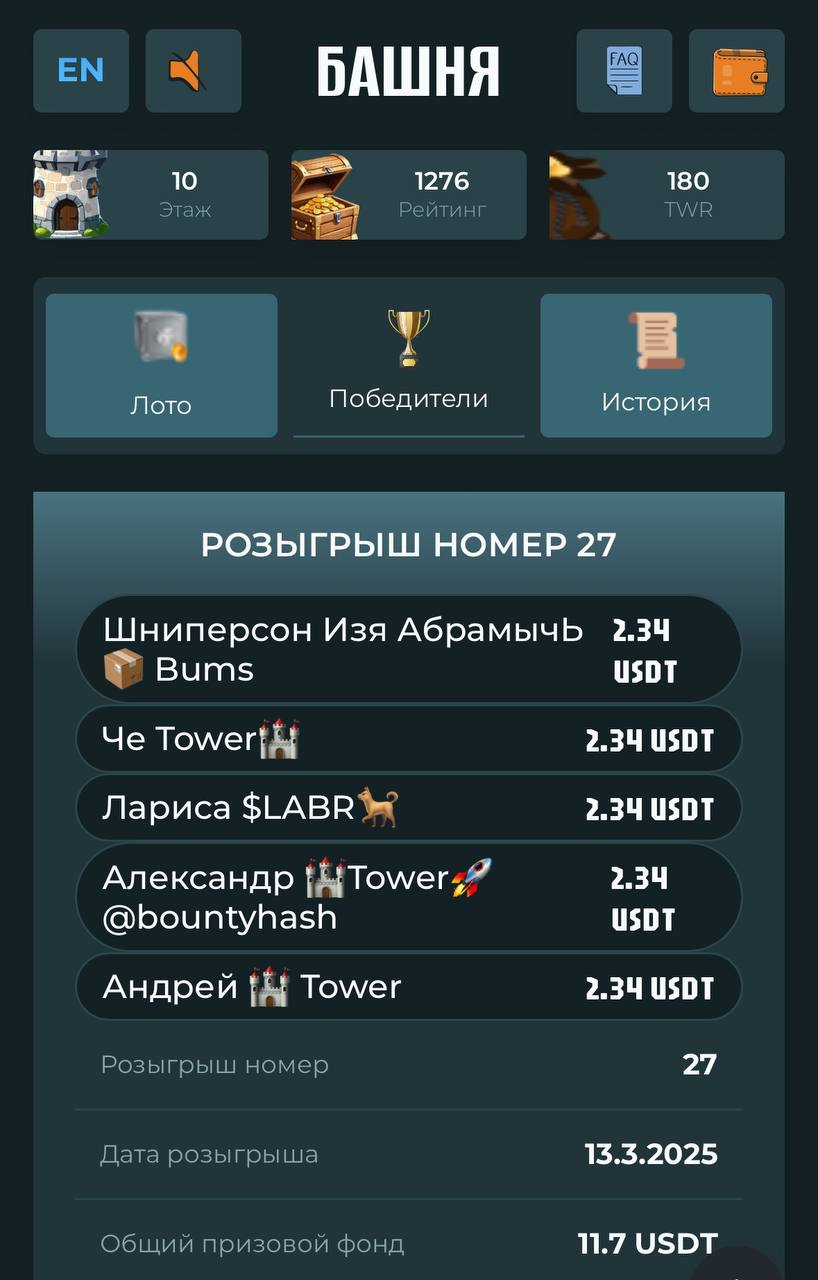Image resolution: width=818 pixels, height=1280 pixels.
Task: Switch language with the EN button
Action: (81, 70)
